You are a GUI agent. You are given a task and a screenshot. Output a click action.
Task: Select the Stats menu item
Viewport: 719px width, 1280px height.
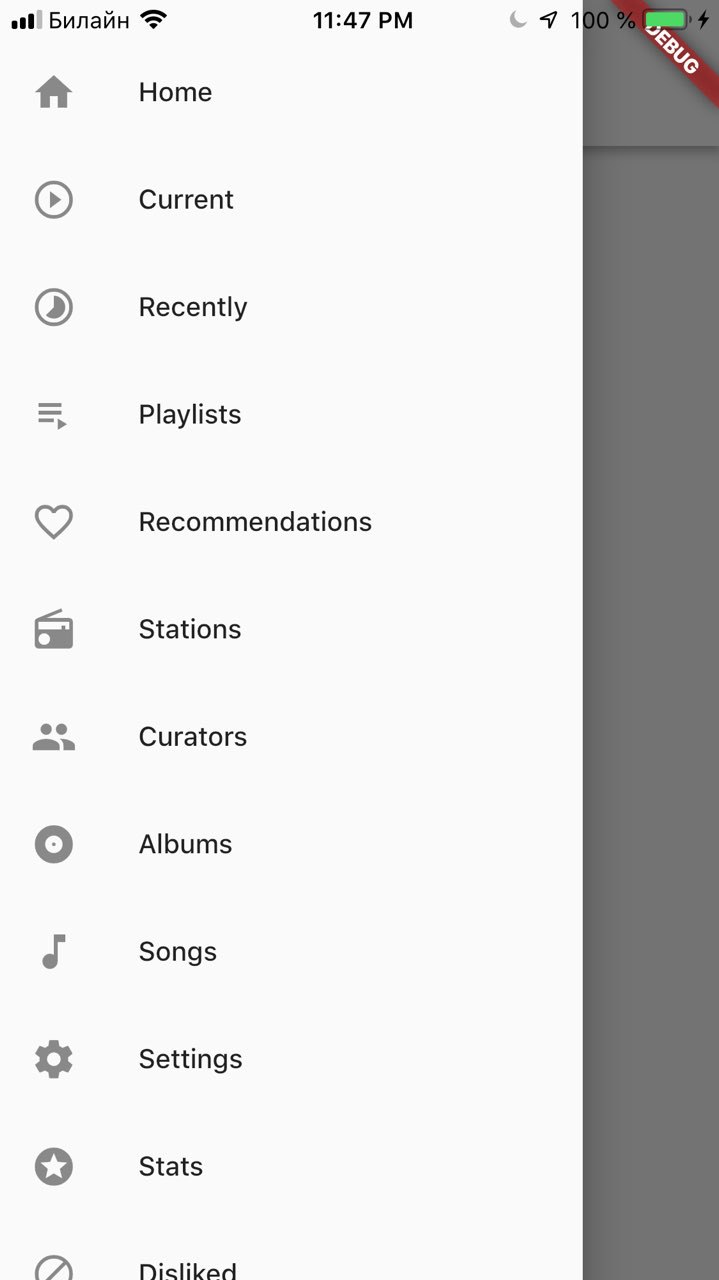(291, 1167)
